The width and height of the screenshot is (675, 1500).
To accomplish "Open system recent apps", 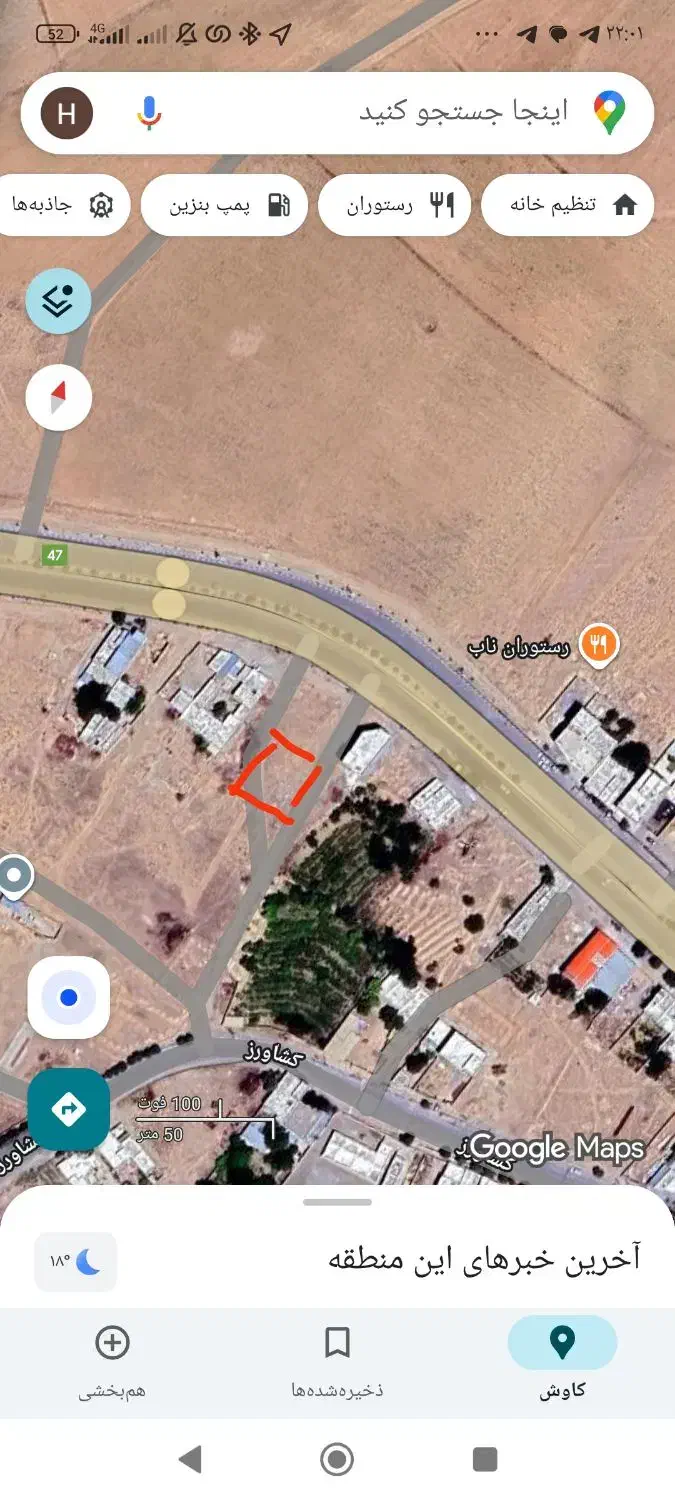I will [485, 1459].
